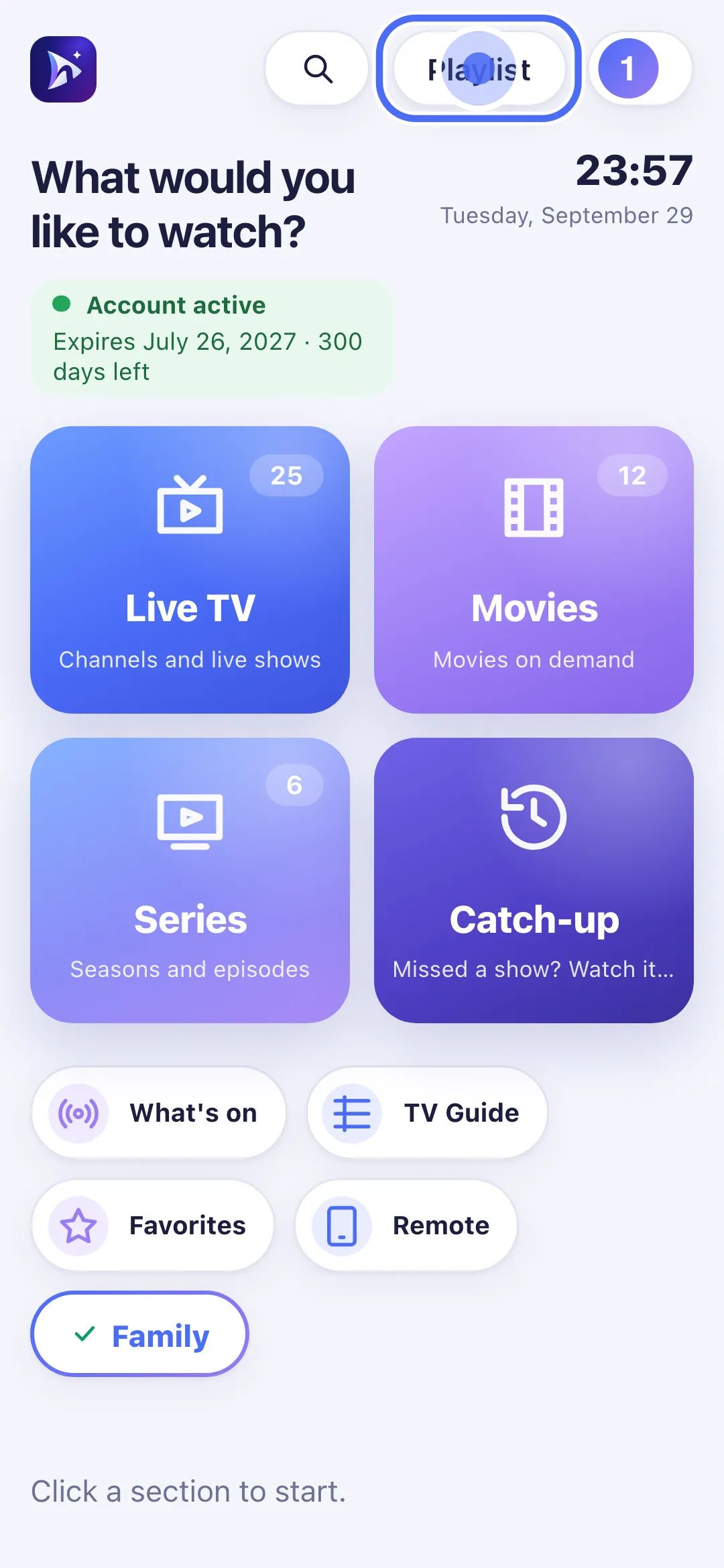Viewport: 724px width, 1568px height.
Task: Check What's on now
Action: pyautogui.click(x=159, y=1113)
